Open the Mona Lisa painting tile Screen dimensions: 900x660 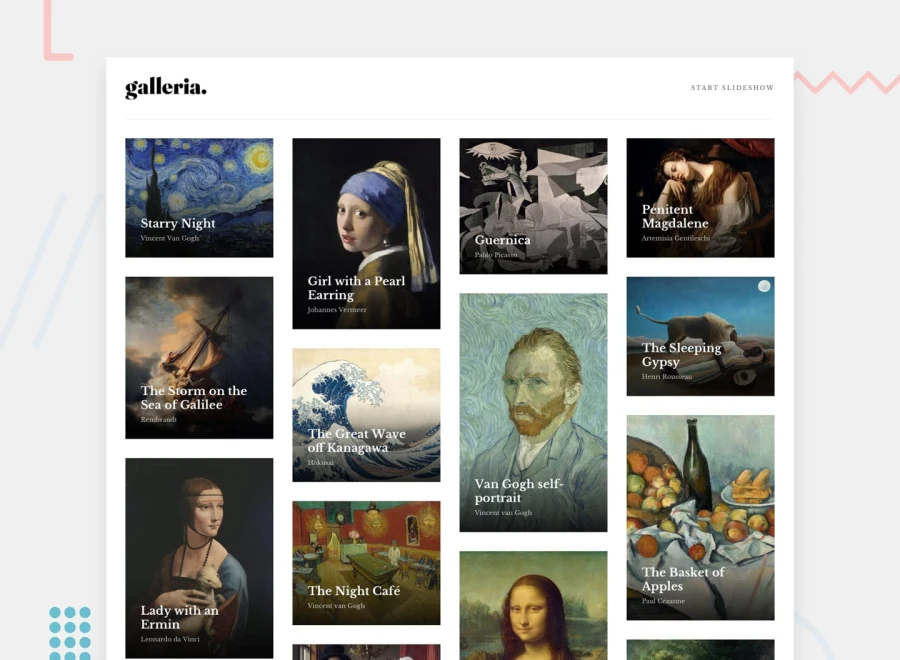pos(533,605)
